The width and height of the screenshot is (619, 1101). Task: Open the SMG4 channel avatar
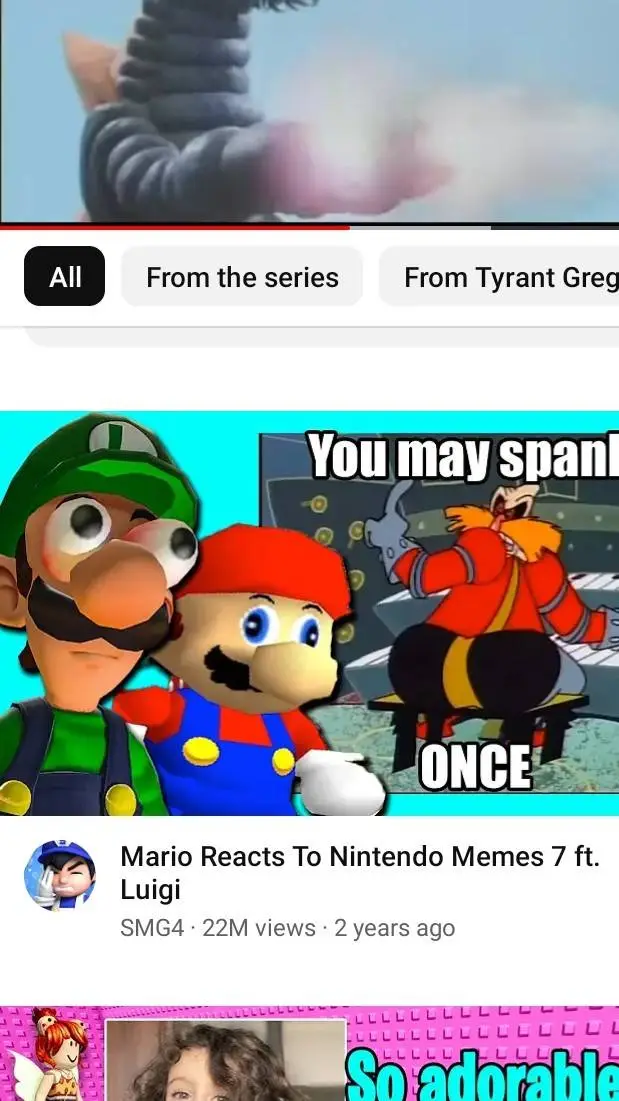pos(60,875)
